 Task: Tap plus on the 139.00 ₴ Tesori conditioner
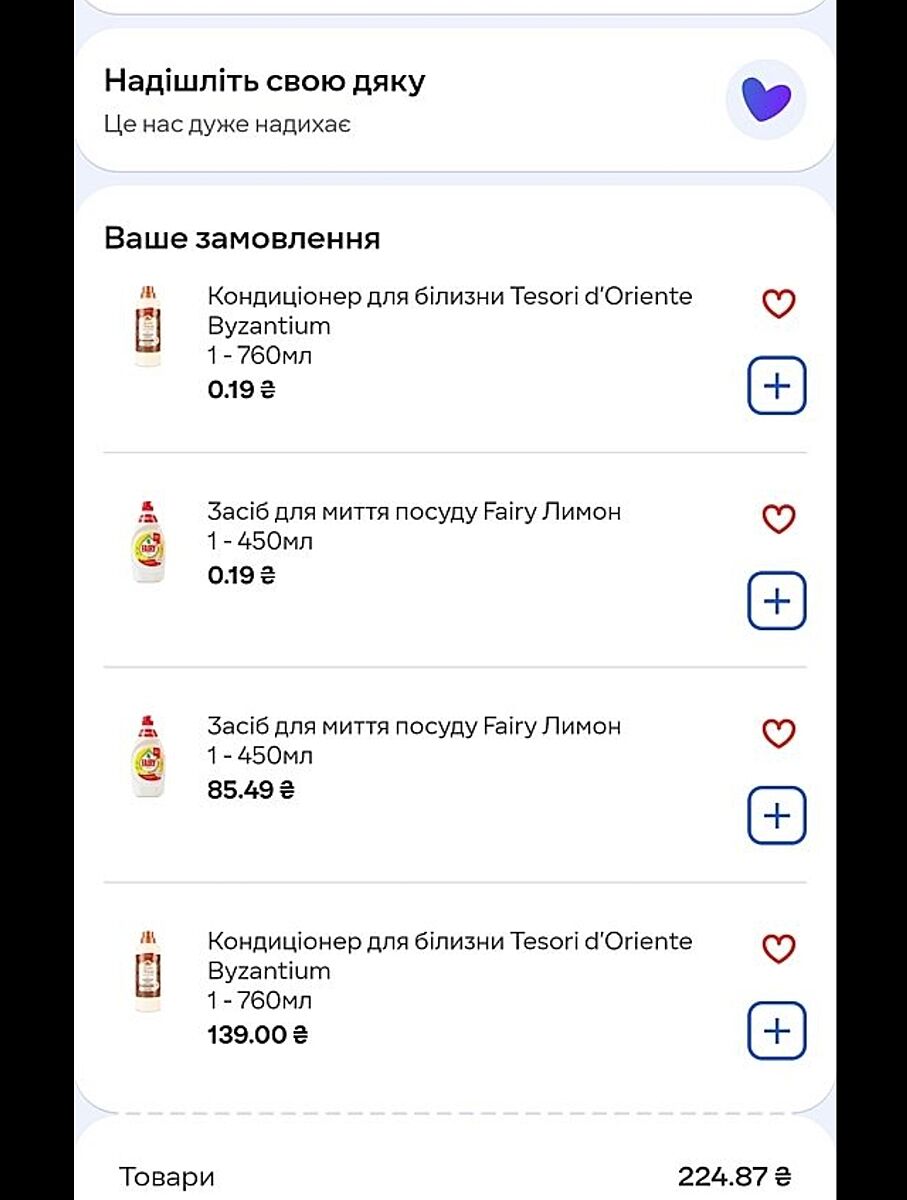[x=777, y=1030]
